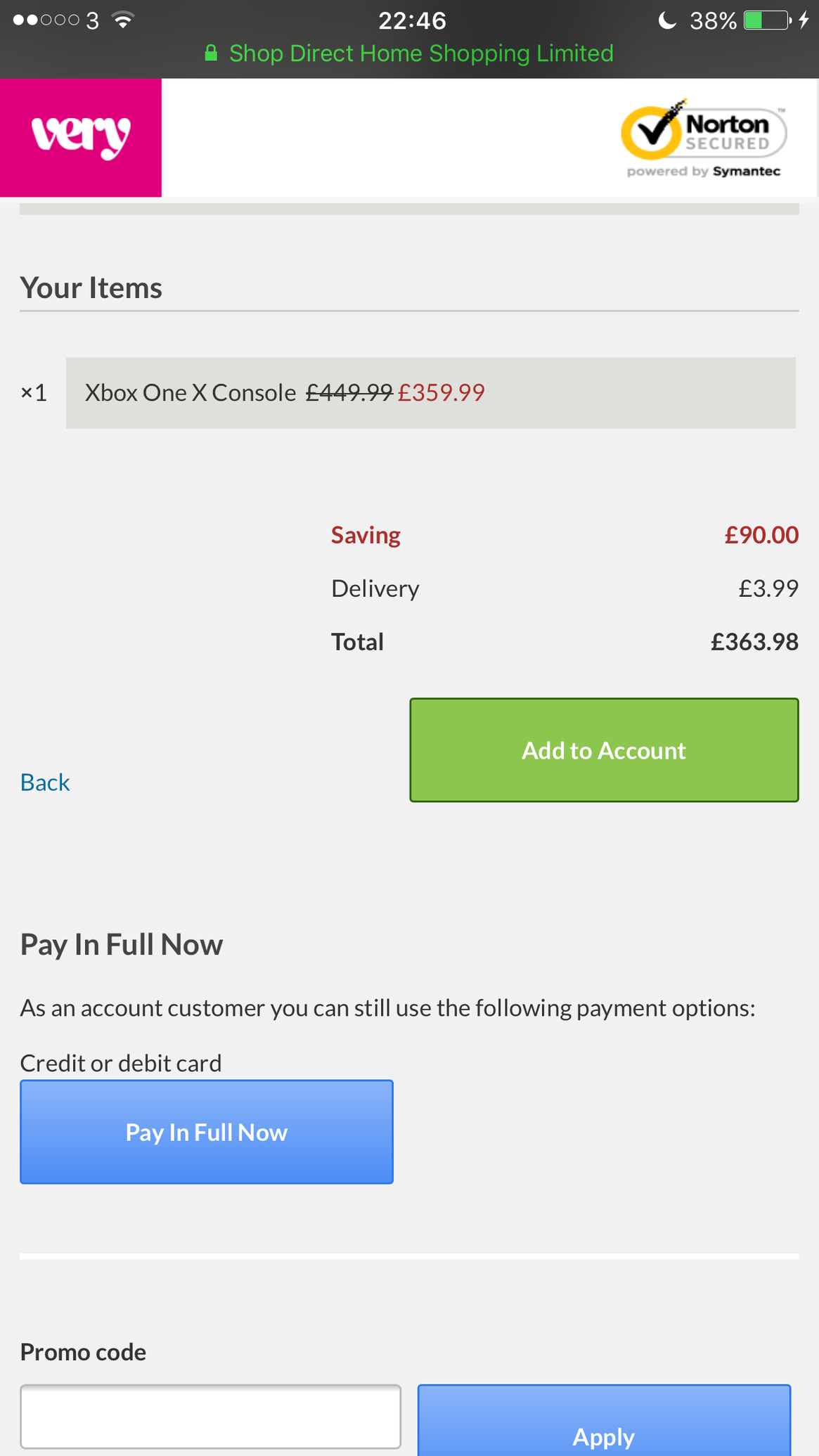Go back via the Back link

pyautogui.click(x=45, y=782)
